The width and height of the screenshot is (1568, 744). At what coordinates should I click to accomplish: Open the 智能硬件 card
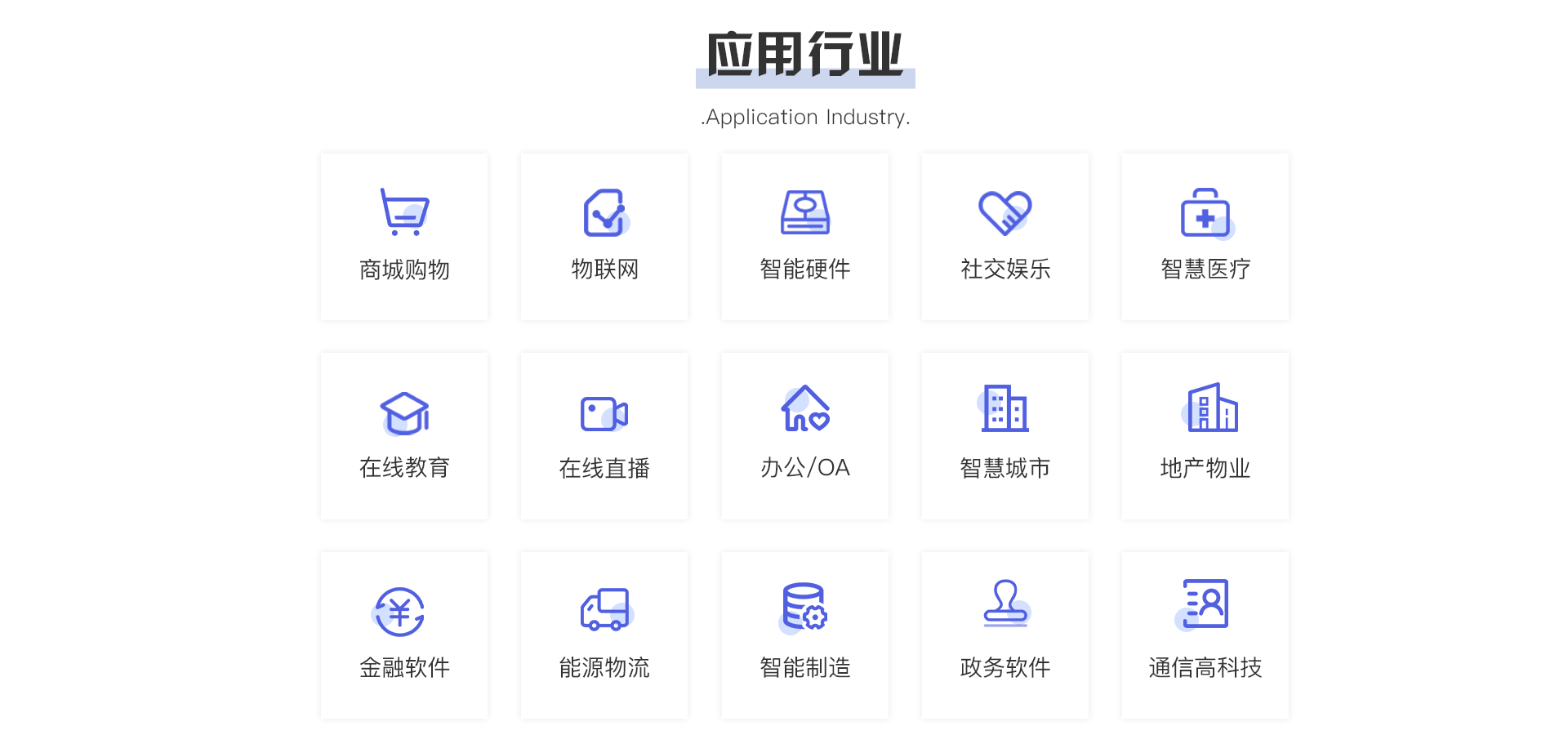(x=804, y=237)
